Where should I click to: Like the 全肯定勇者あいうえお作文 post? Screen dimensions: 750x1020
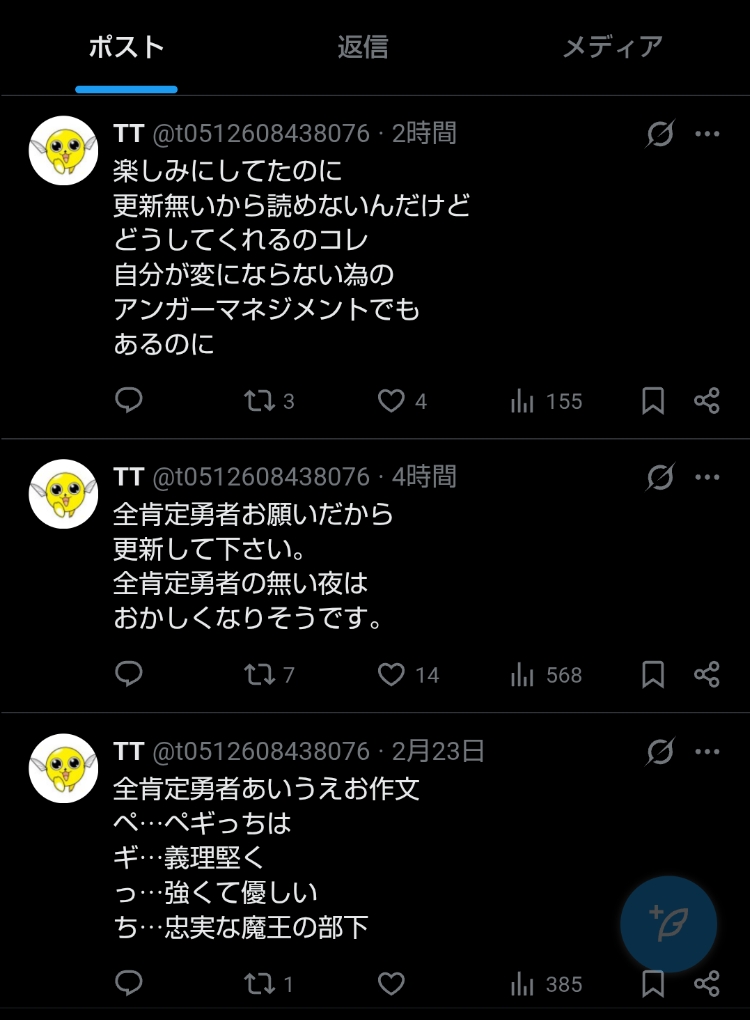pos(391,984)
